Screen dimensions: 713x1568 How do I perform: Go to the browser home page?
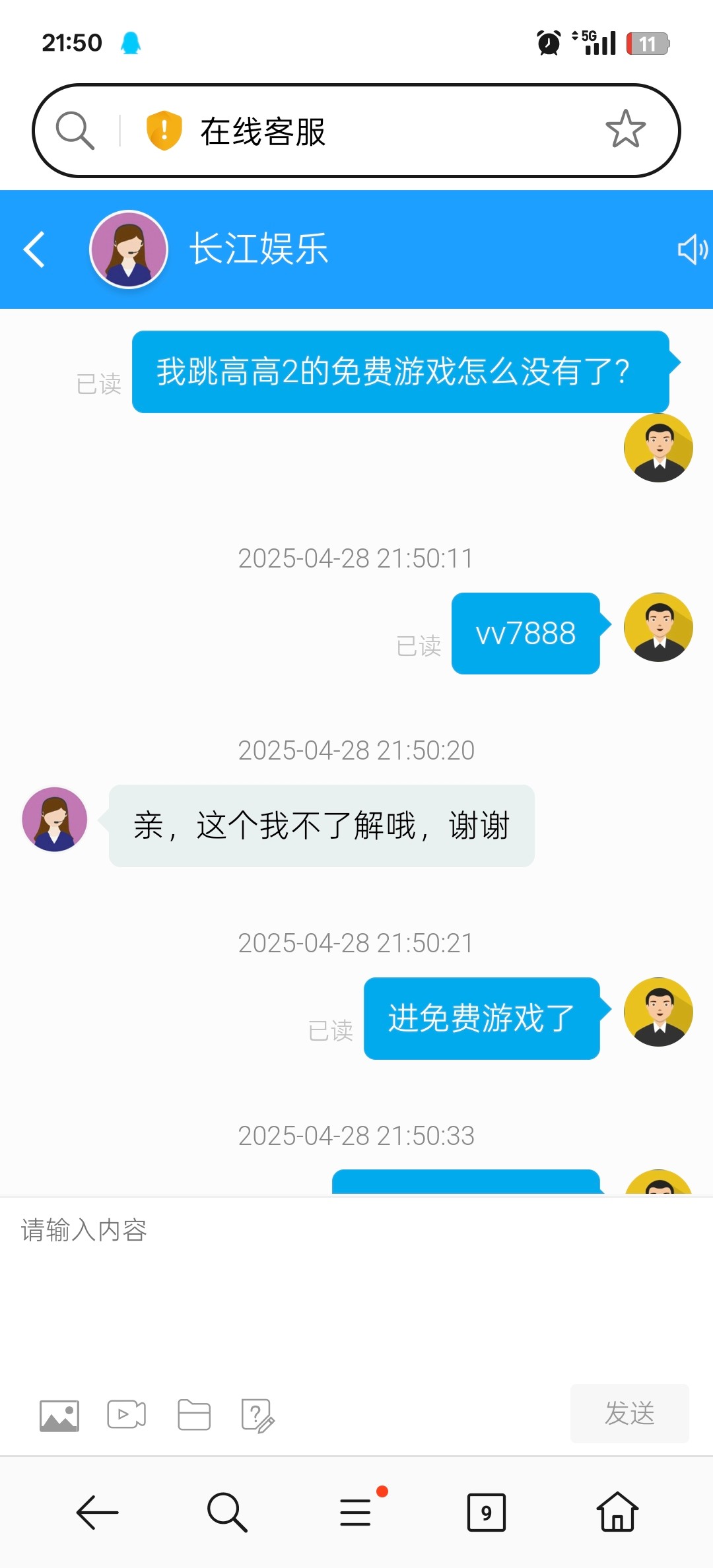pyautogui.click(x=617, y=1512)
